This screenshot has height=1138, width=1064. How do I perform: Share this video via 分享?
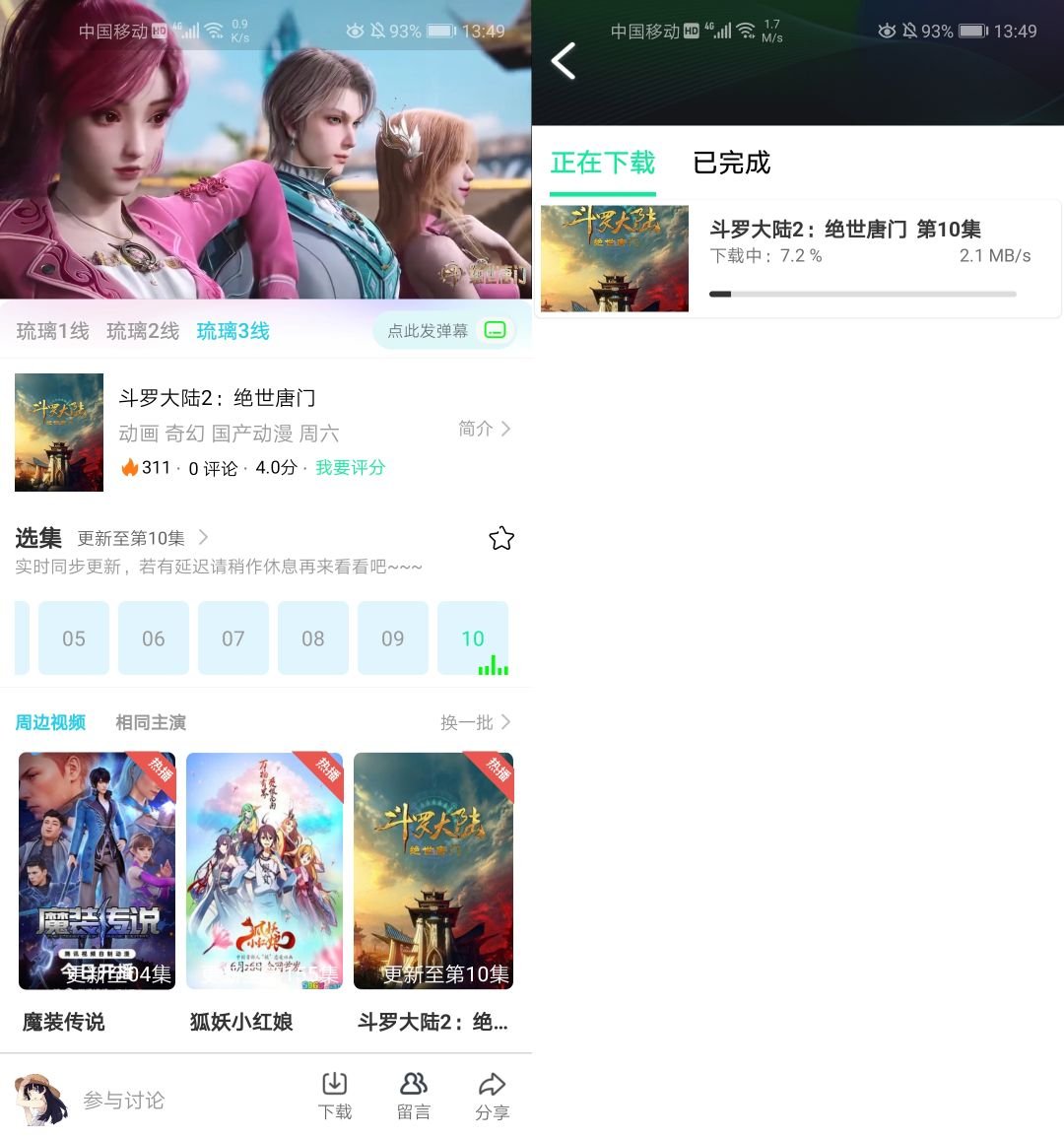point(492,1096)
